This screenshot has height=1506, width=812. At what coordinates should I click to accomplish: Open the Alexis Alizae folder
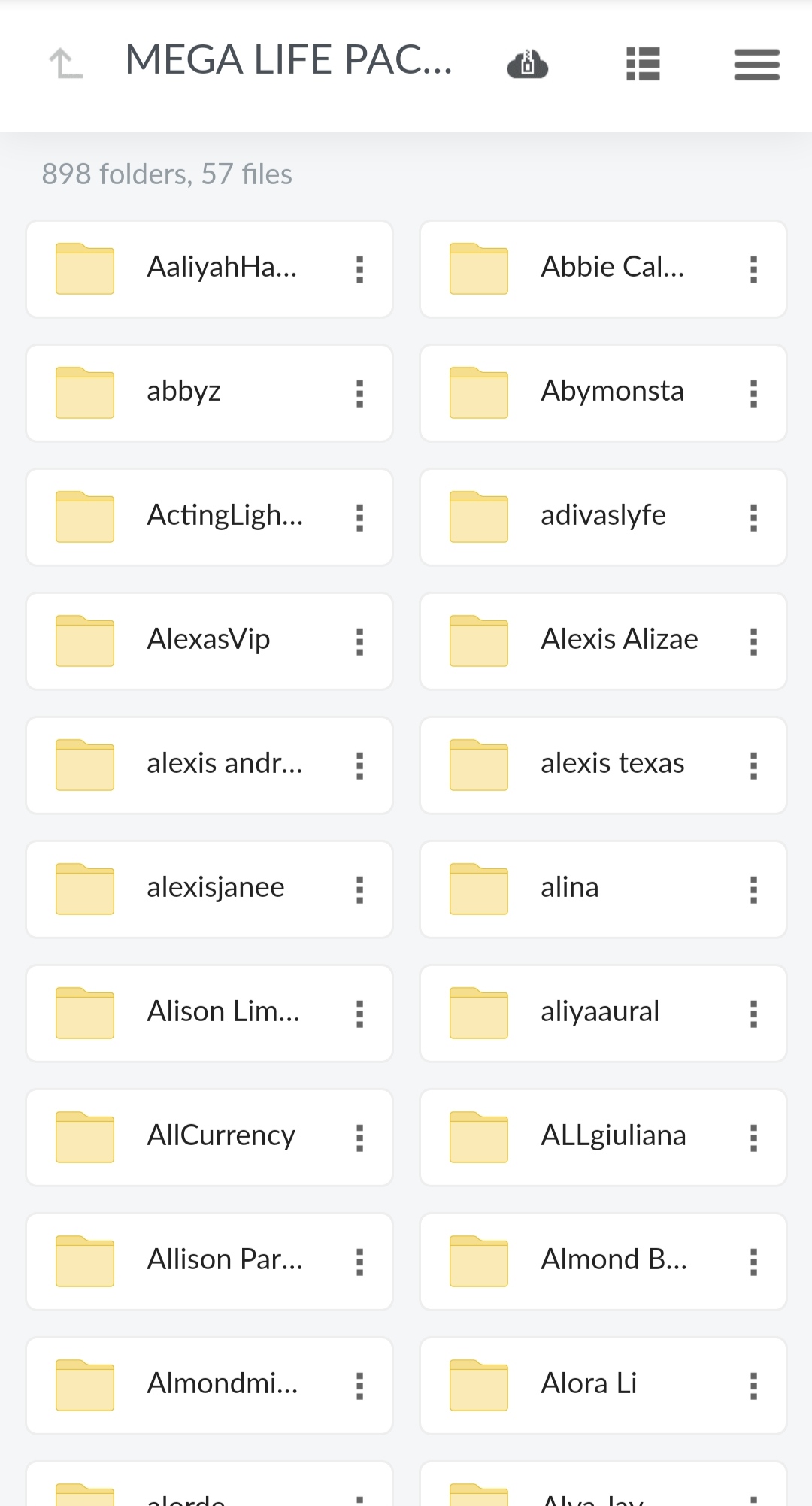[618, 641]
